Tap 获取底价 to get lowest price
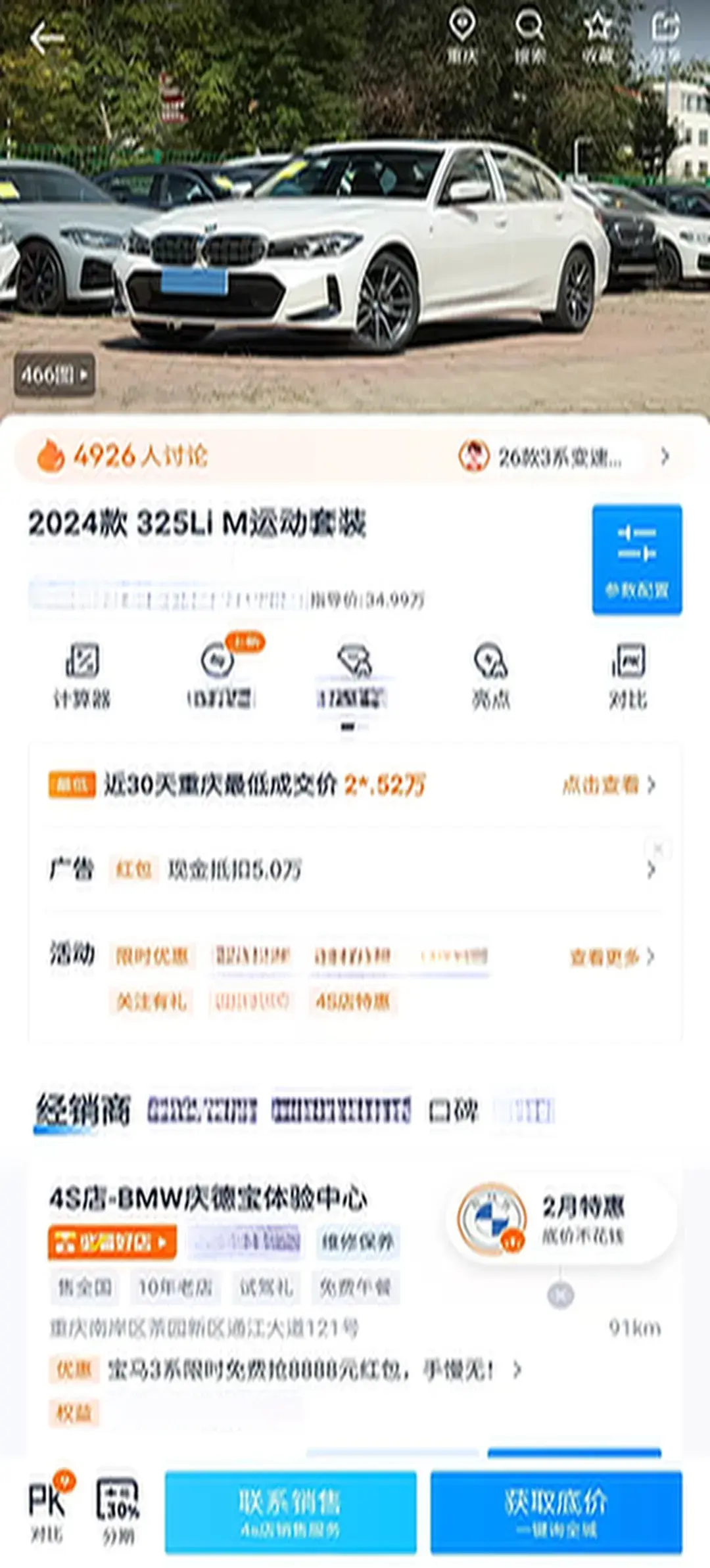This screenshot has height=1568, width=710. (556, 1511)
